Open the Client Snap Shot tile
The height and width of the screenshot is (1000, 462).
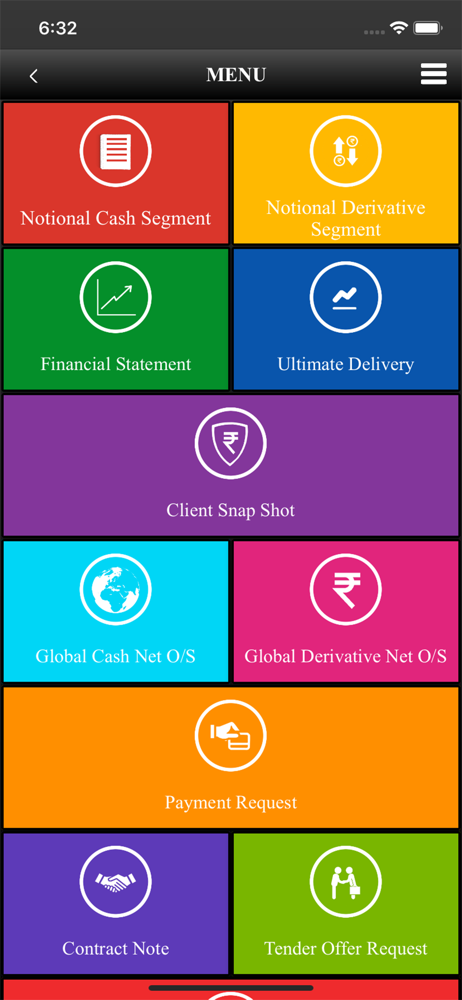231,465
